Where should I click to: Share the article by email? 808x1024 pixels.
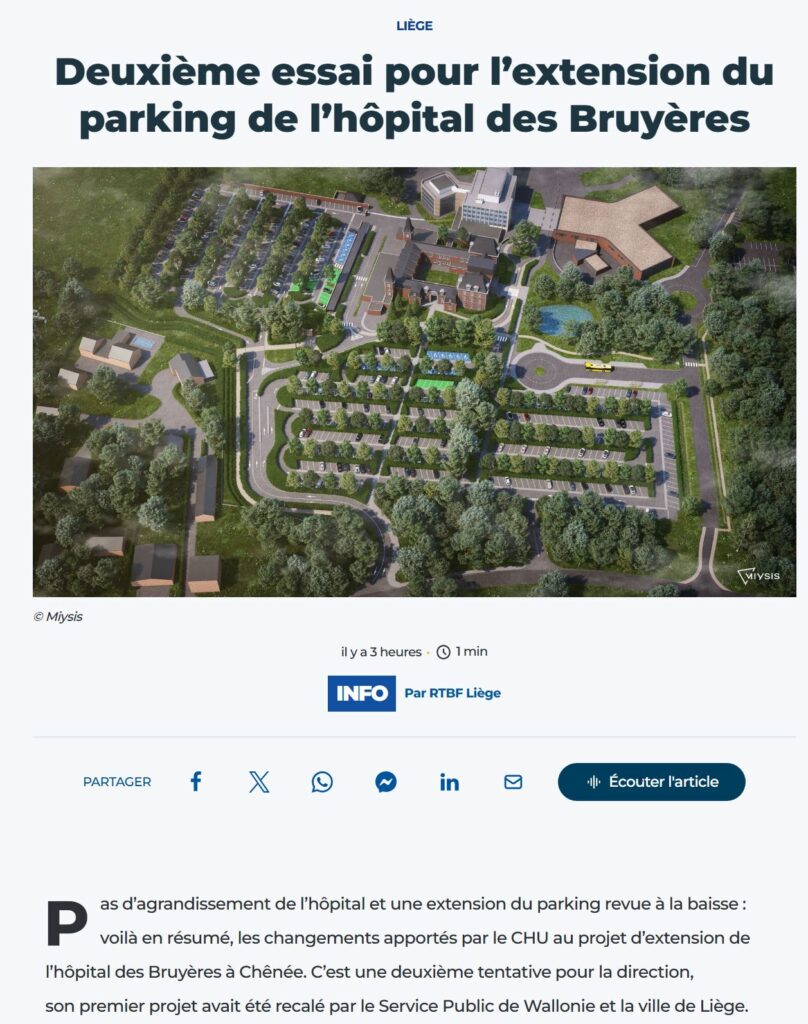[x=513, y=782]
